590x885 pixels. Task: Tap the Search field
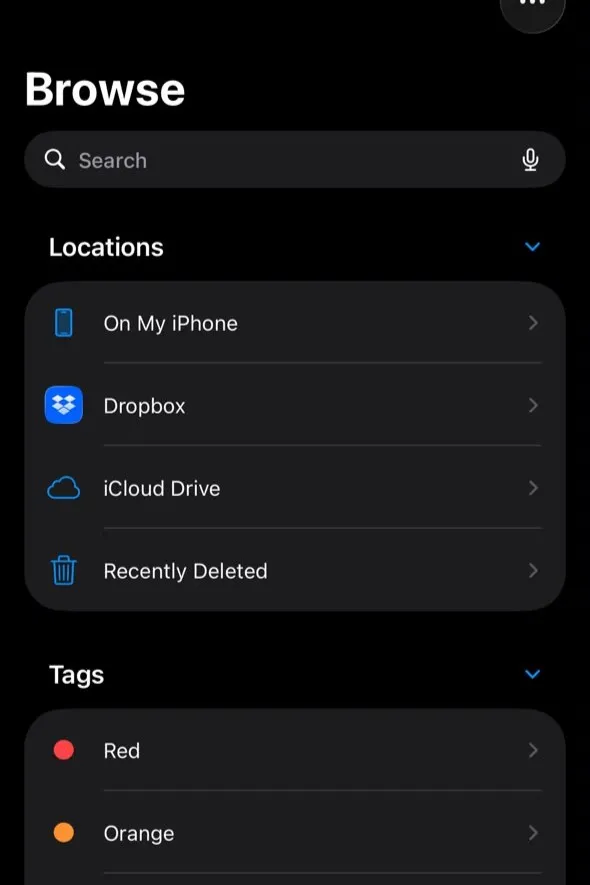(x=295, y=160)
